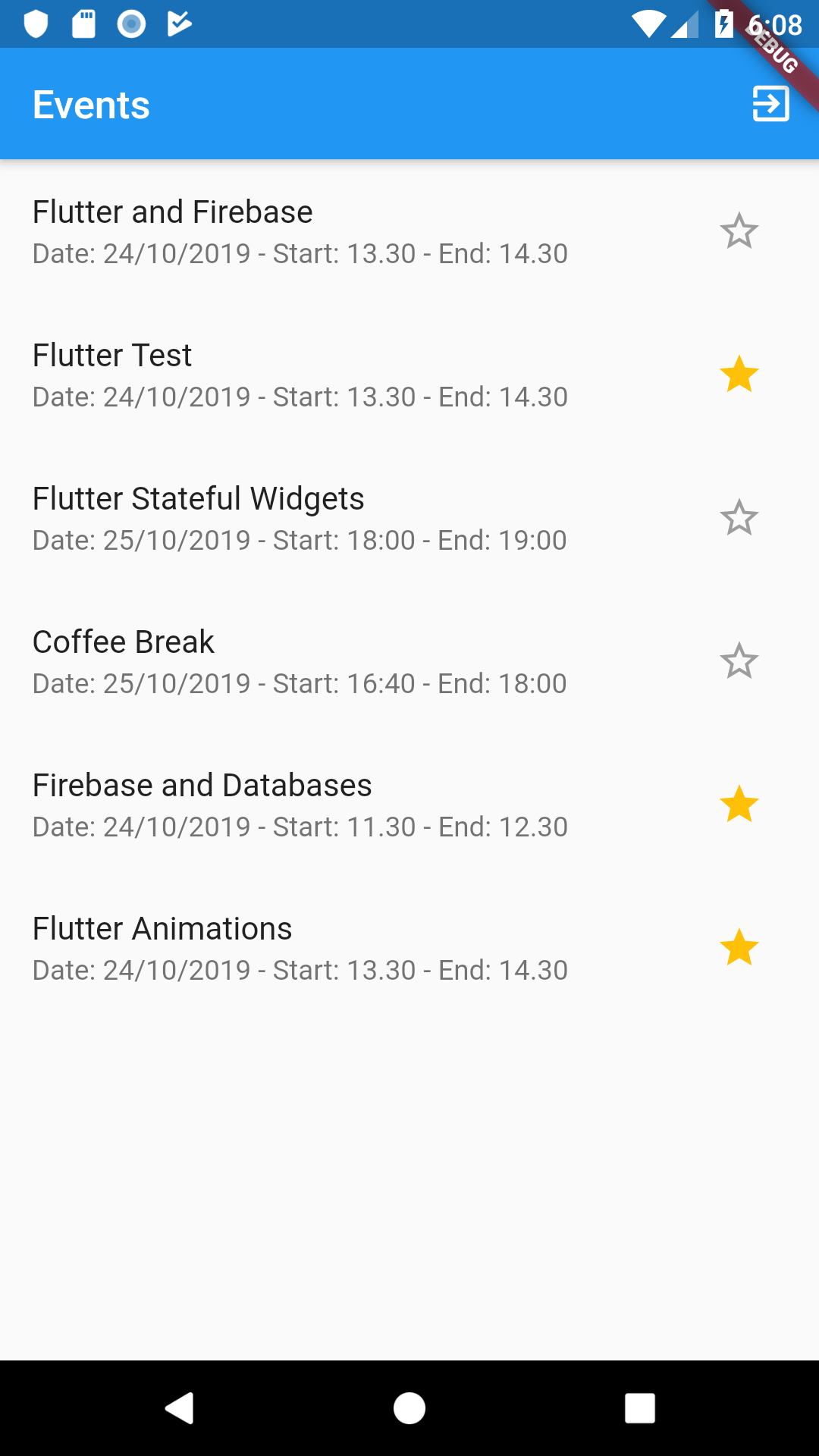
Task: Tap the system home button
Action: (409, 1408)
